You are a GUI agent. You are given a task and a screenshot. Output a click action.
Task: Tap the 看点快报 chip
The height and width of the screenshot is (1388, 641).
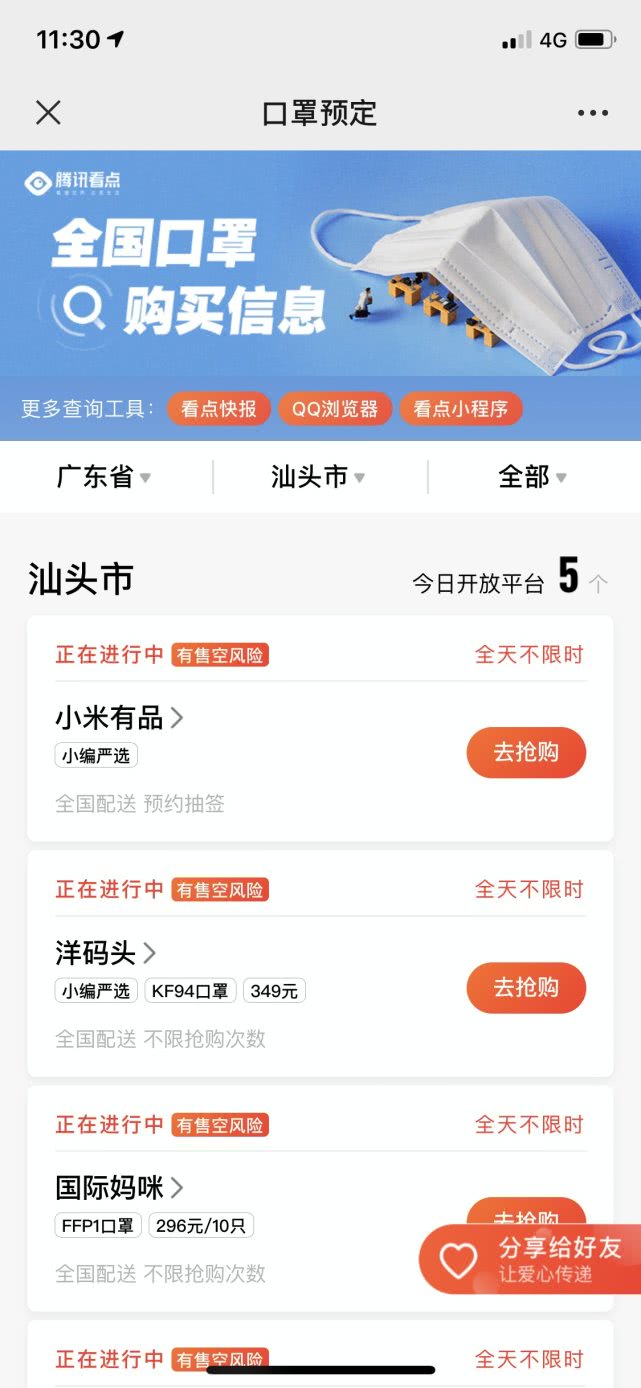(x=219, y=409)
